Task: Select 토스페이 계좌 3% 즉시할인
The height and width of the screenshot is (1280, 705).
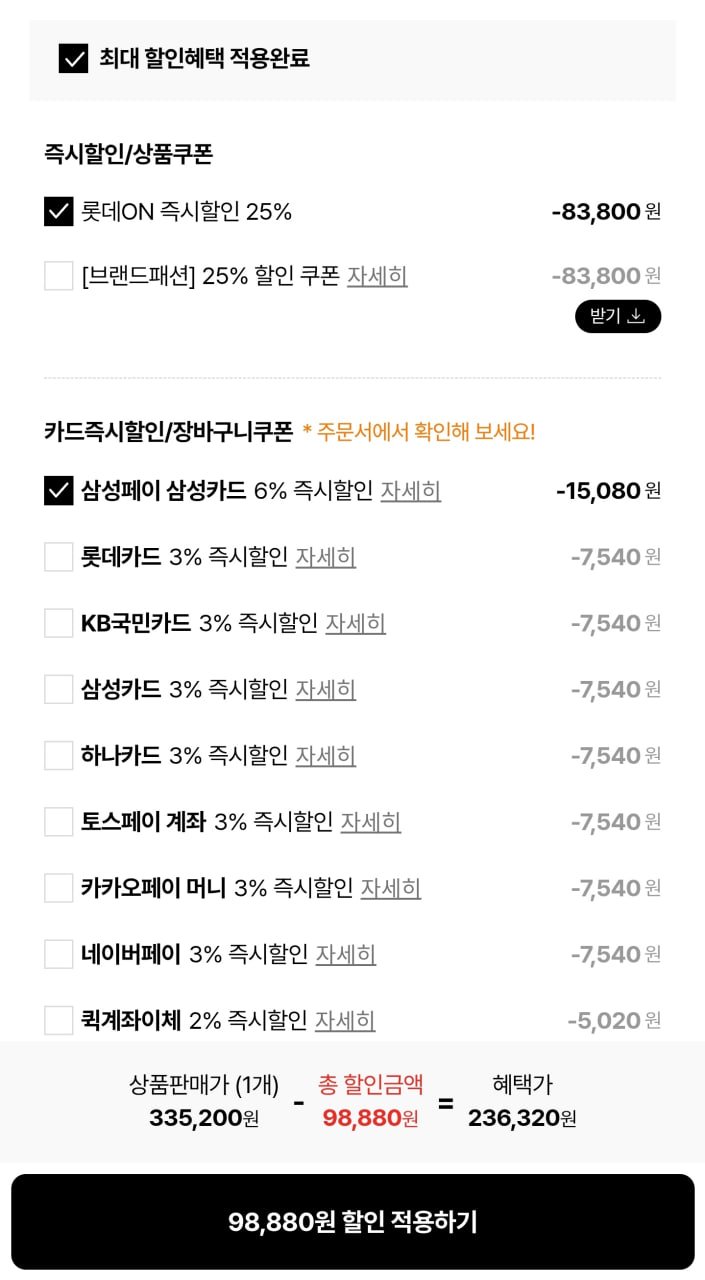Action: tap(59, 822)
